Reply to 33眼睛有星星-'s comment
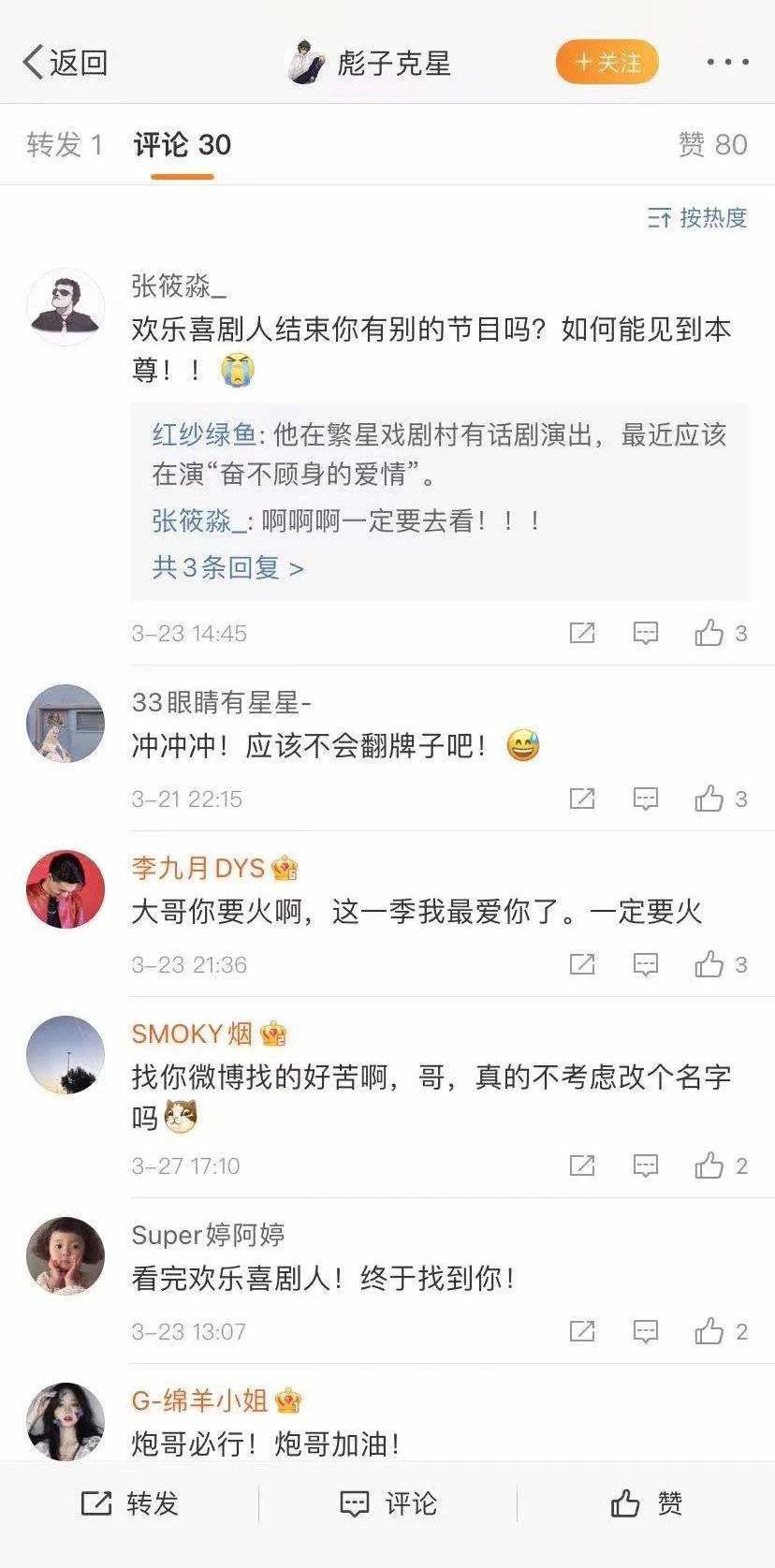Viewport: 775px width, 1568px height. coord(646,799)
